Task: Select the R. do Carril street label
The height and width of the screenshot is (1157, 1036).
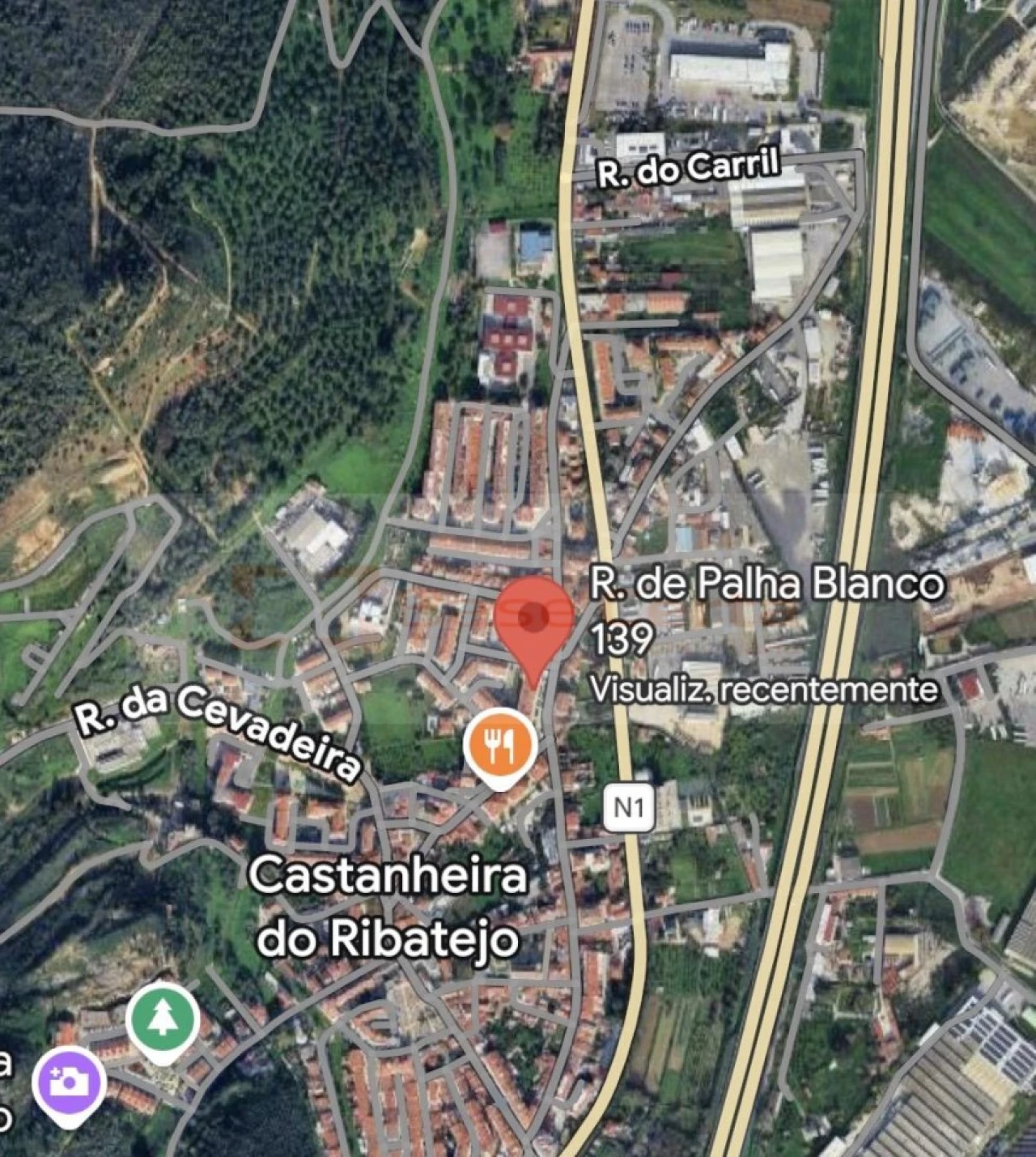Action: 686,168
